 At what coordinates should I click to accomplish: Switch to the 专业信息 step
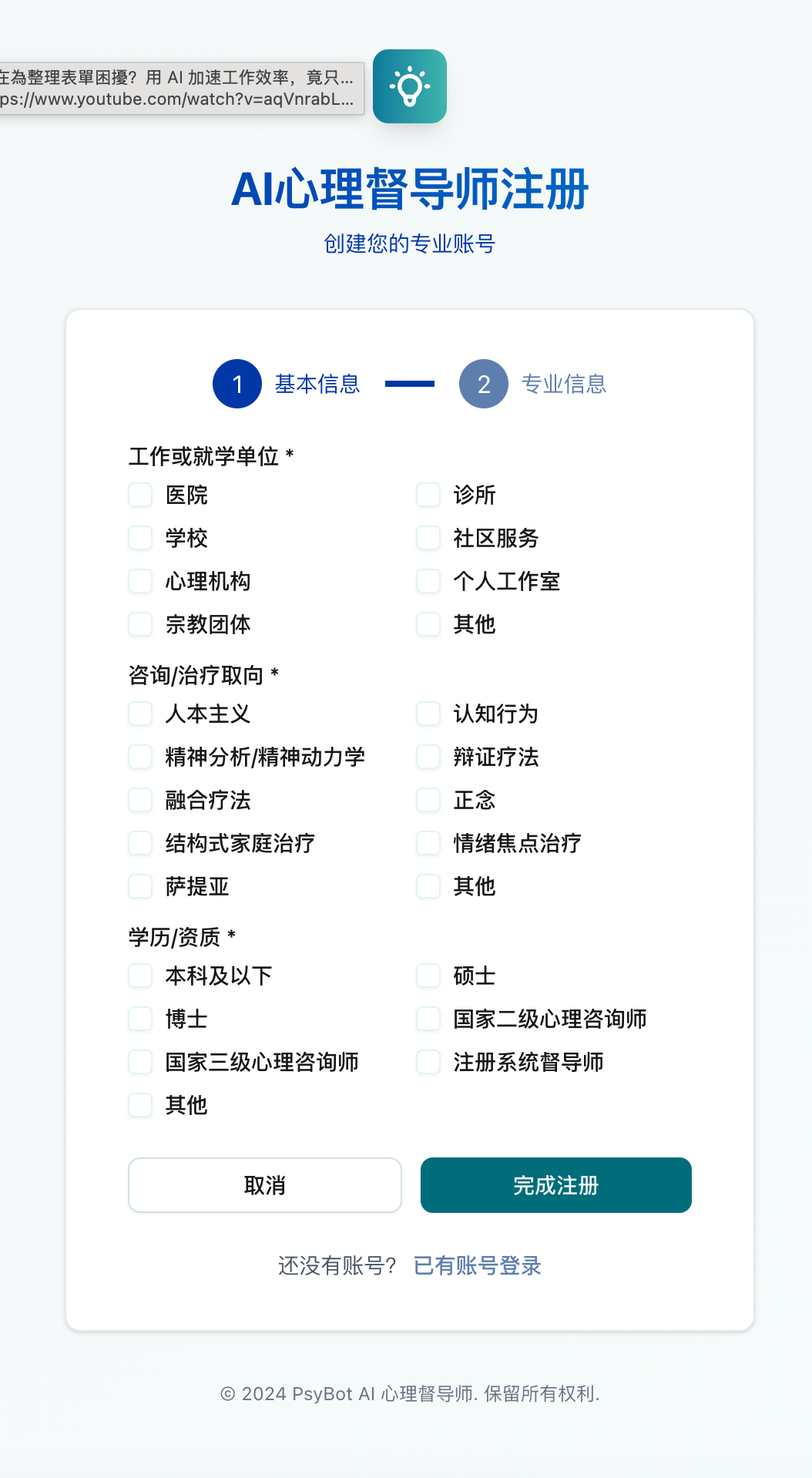click(x=563, y=384)
